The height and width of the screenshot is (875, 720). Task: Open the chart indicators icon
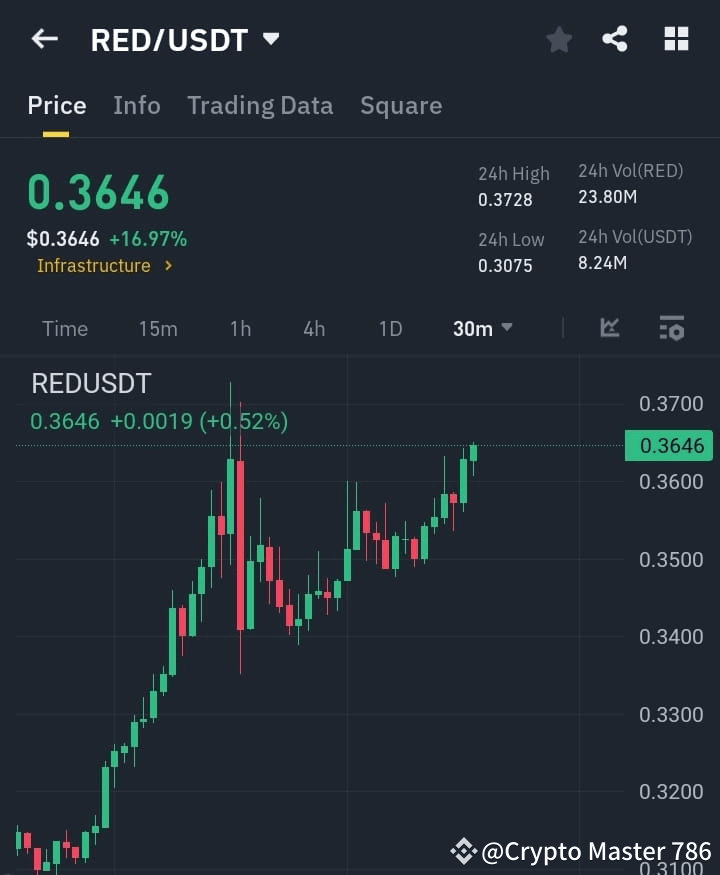(x=609, y=327)
